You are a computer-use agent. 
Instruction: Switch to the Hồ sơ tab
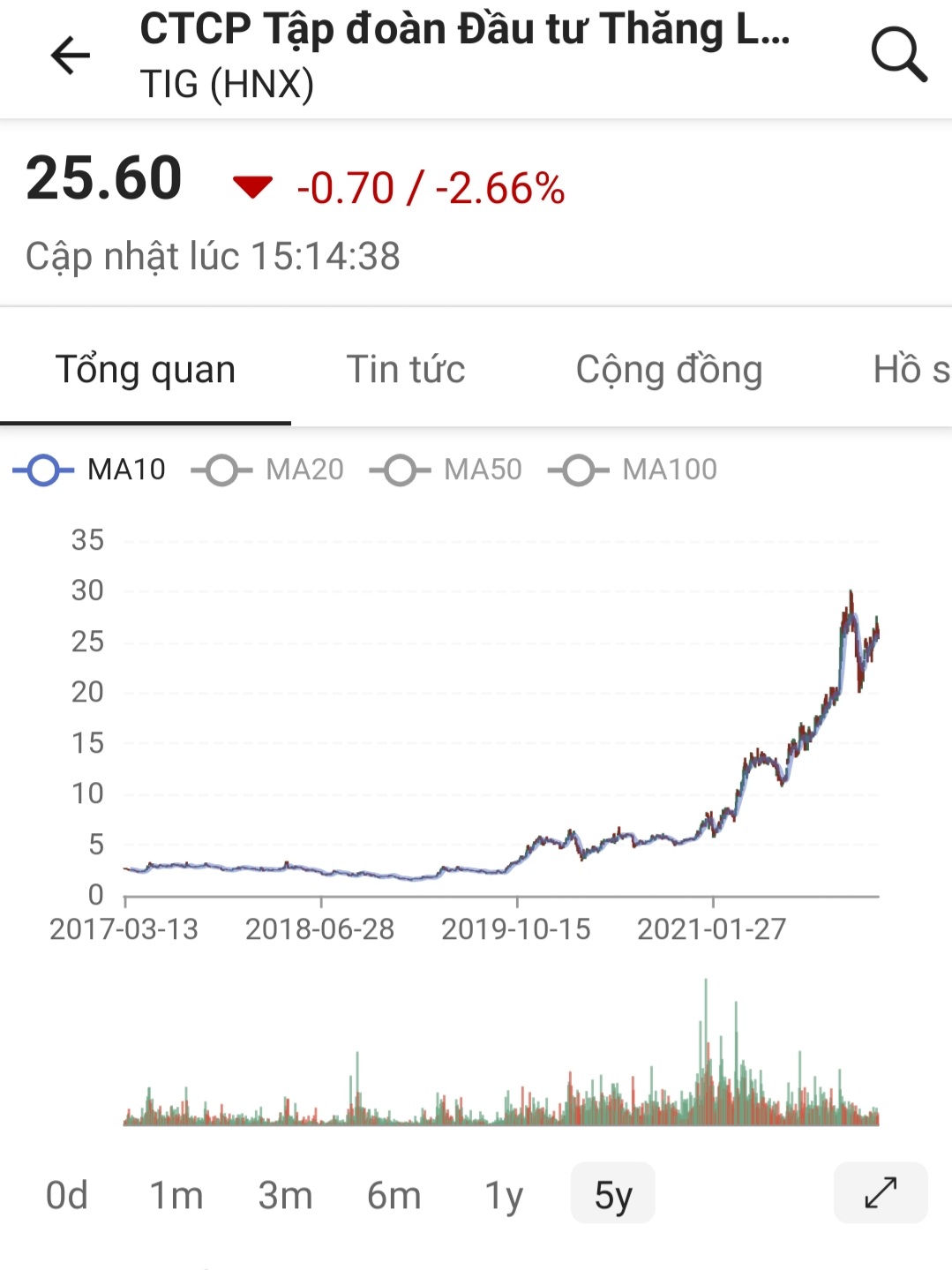pyautogui.click(x=911, y=369)
